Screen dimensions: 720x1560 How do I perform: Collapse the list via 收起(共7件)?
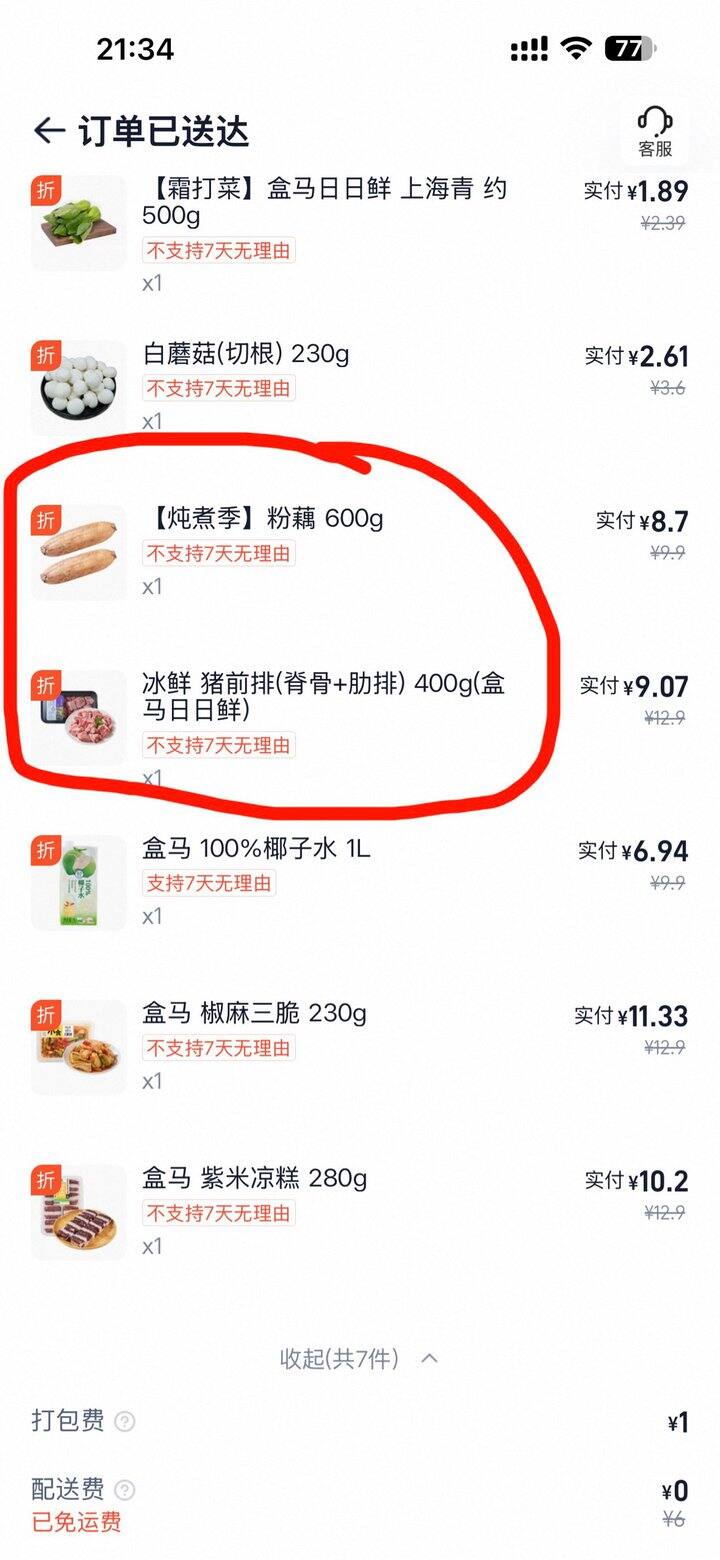pyautogui.click(x=358, y=1358)
